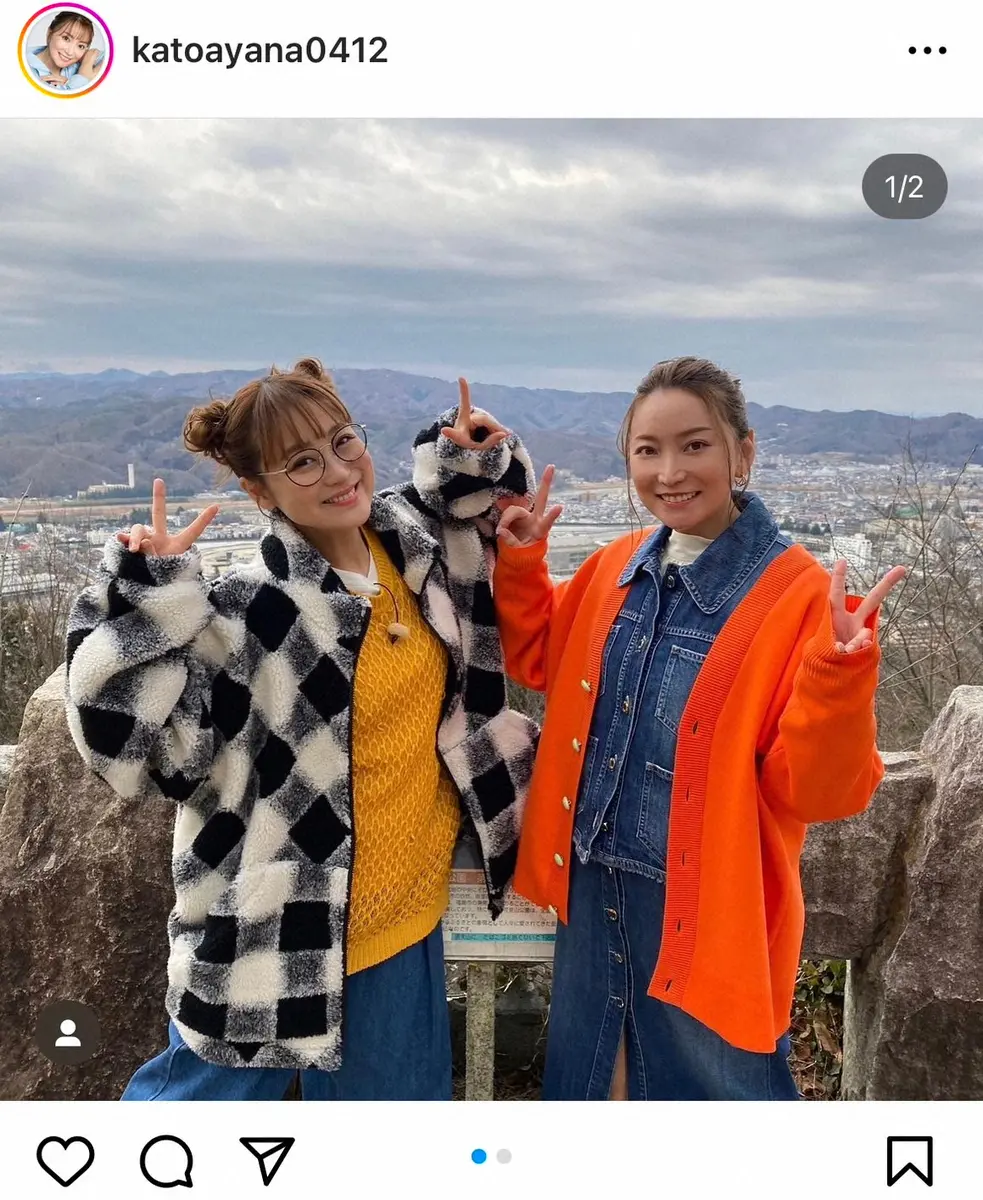Open the katoayana0412 username link
The width and height of the screenshot is (983, 1200).
[x=260, y=50]
